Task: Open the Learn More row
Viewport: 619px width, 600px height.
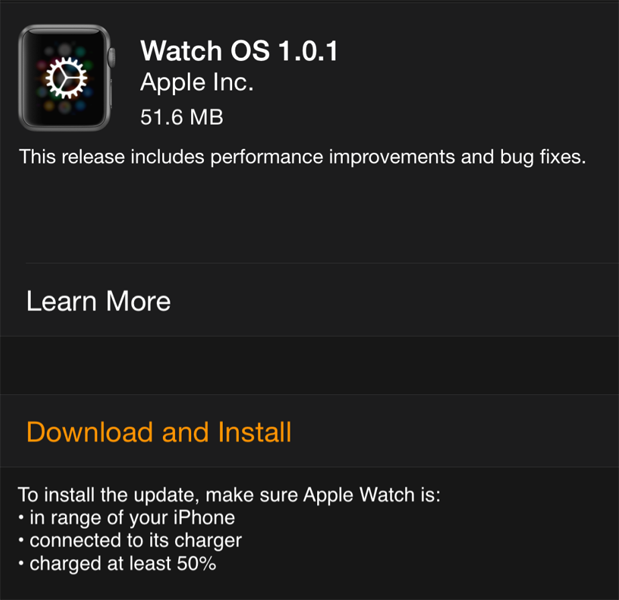Action: (x=99, y=301)
